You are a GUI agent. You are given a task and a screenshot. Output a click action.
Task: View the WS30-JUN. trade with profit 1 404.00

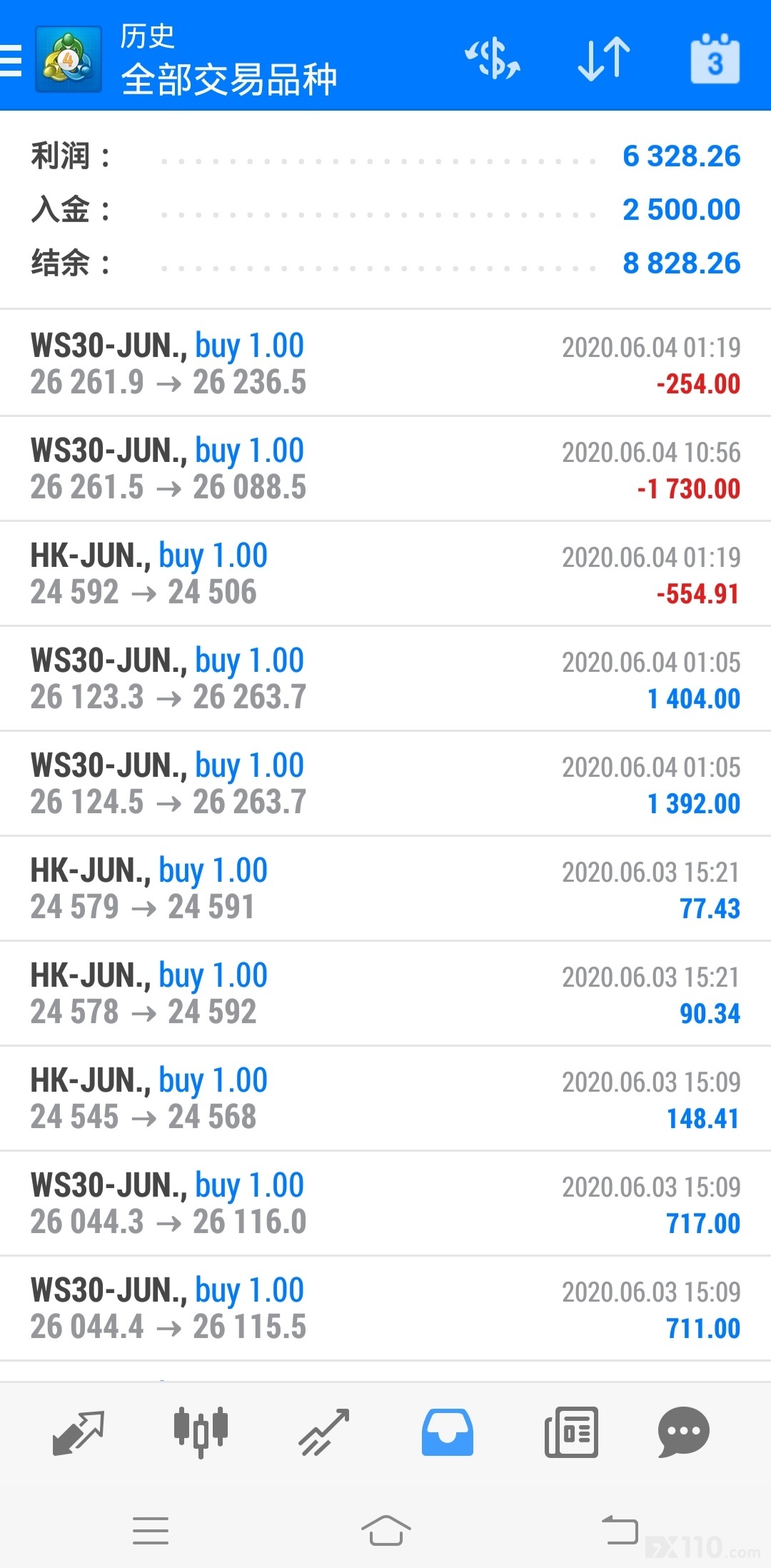[385, 678]
